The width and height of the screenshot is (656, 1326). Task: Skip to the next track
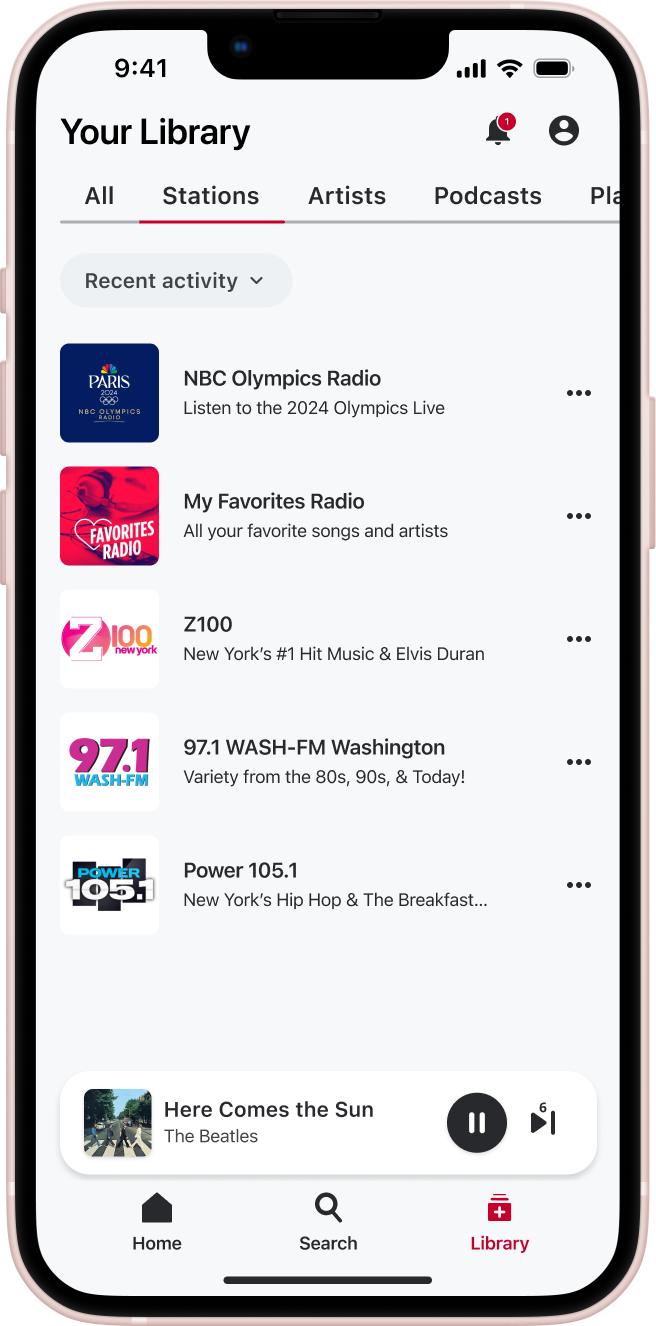[x=543, y=1122]
